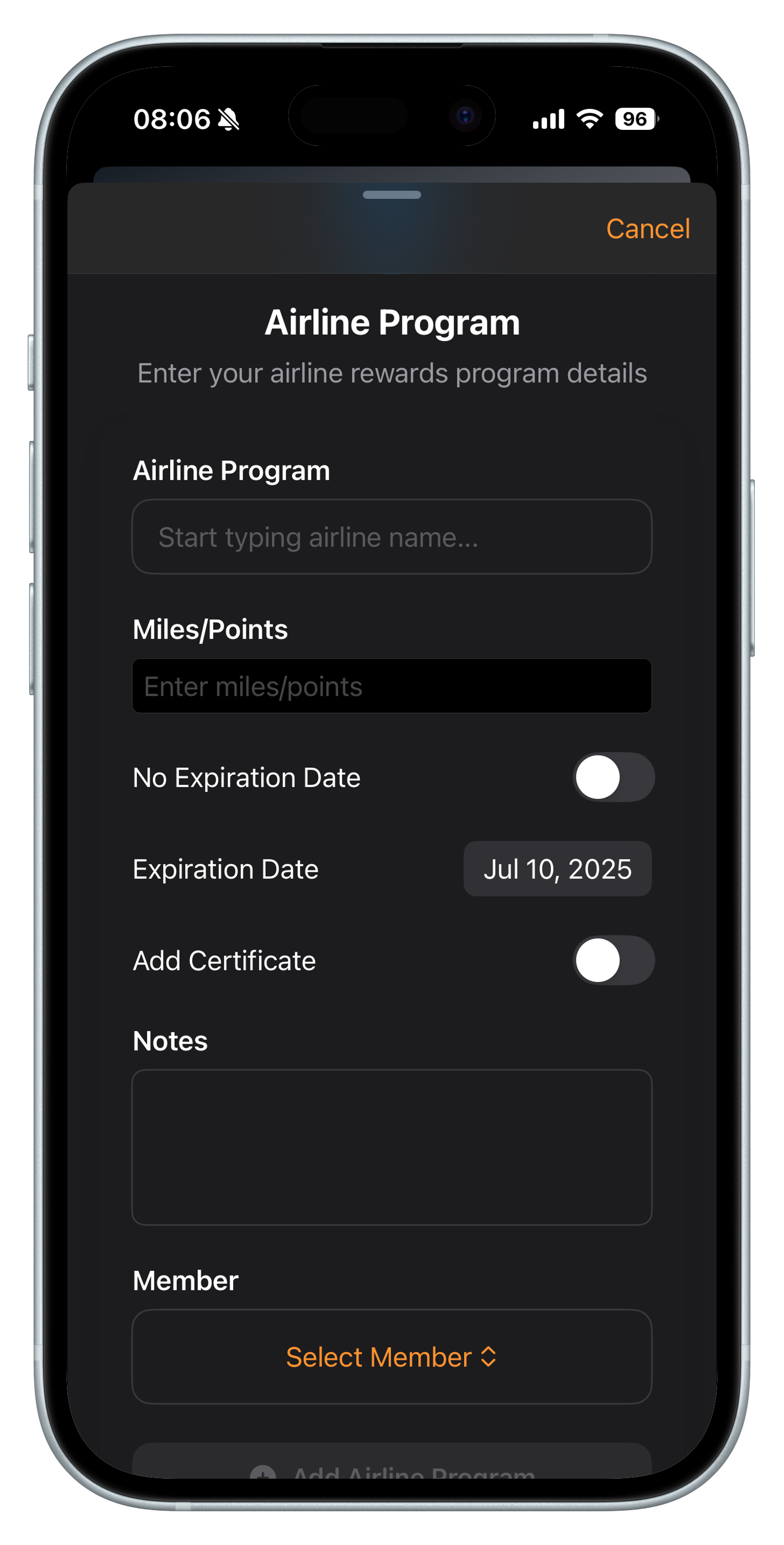Focus the Start typing airline name field

pos(392,535)
